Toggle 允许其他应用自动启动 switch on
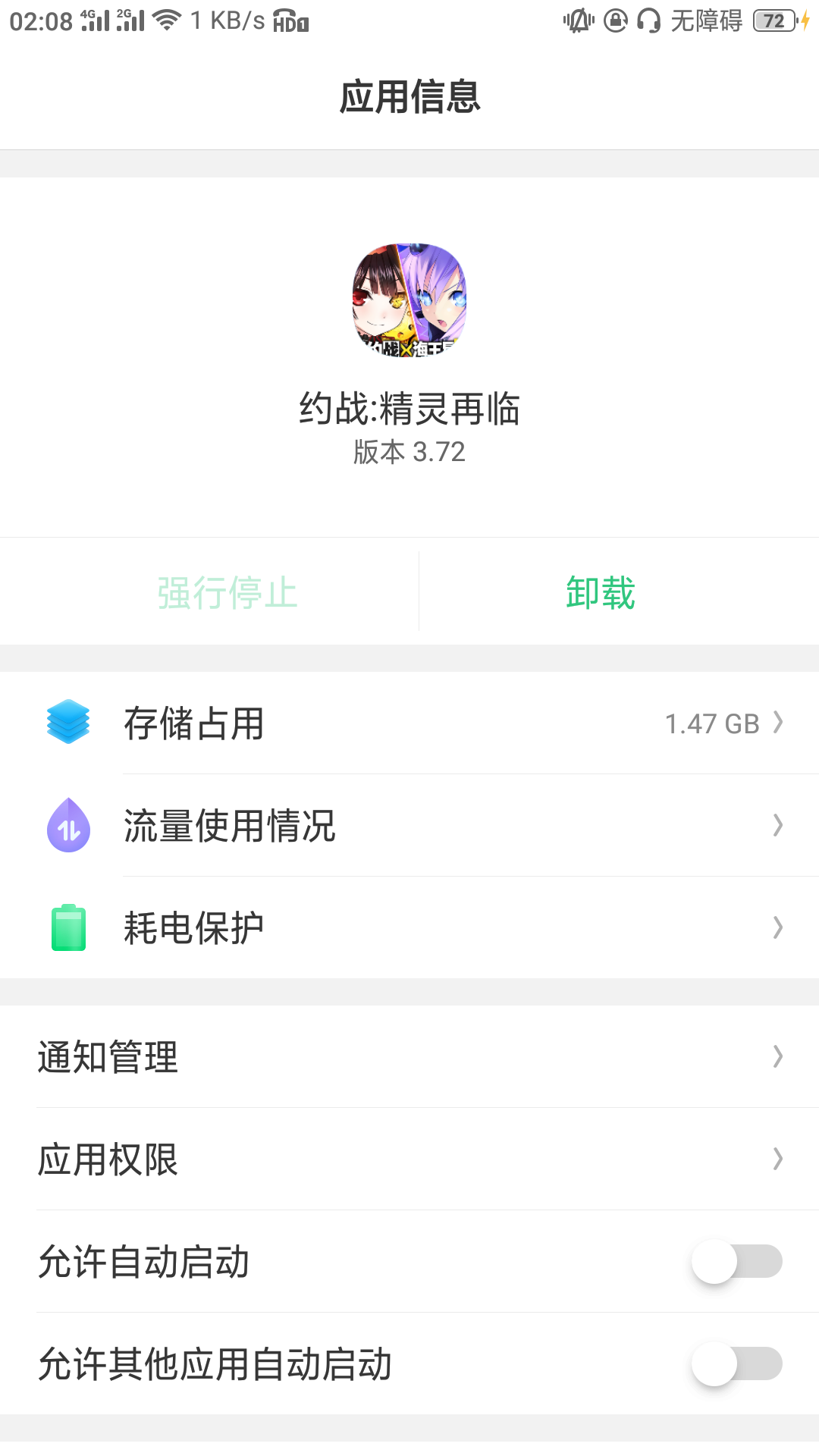Screen dimensions: 819x1456 point(736,1363)
